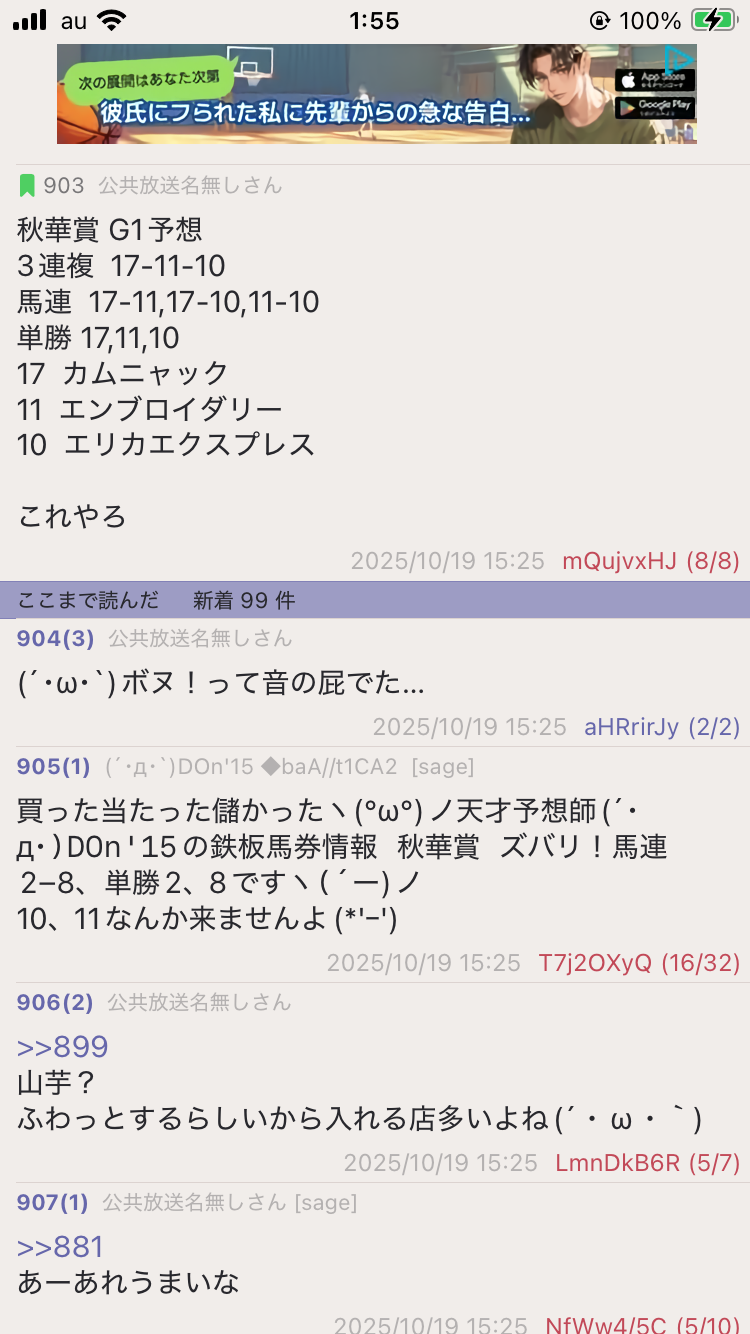Tap post number 907(1) to view replies
Screen dimensions: 750x1334
tap(52, 1203)
